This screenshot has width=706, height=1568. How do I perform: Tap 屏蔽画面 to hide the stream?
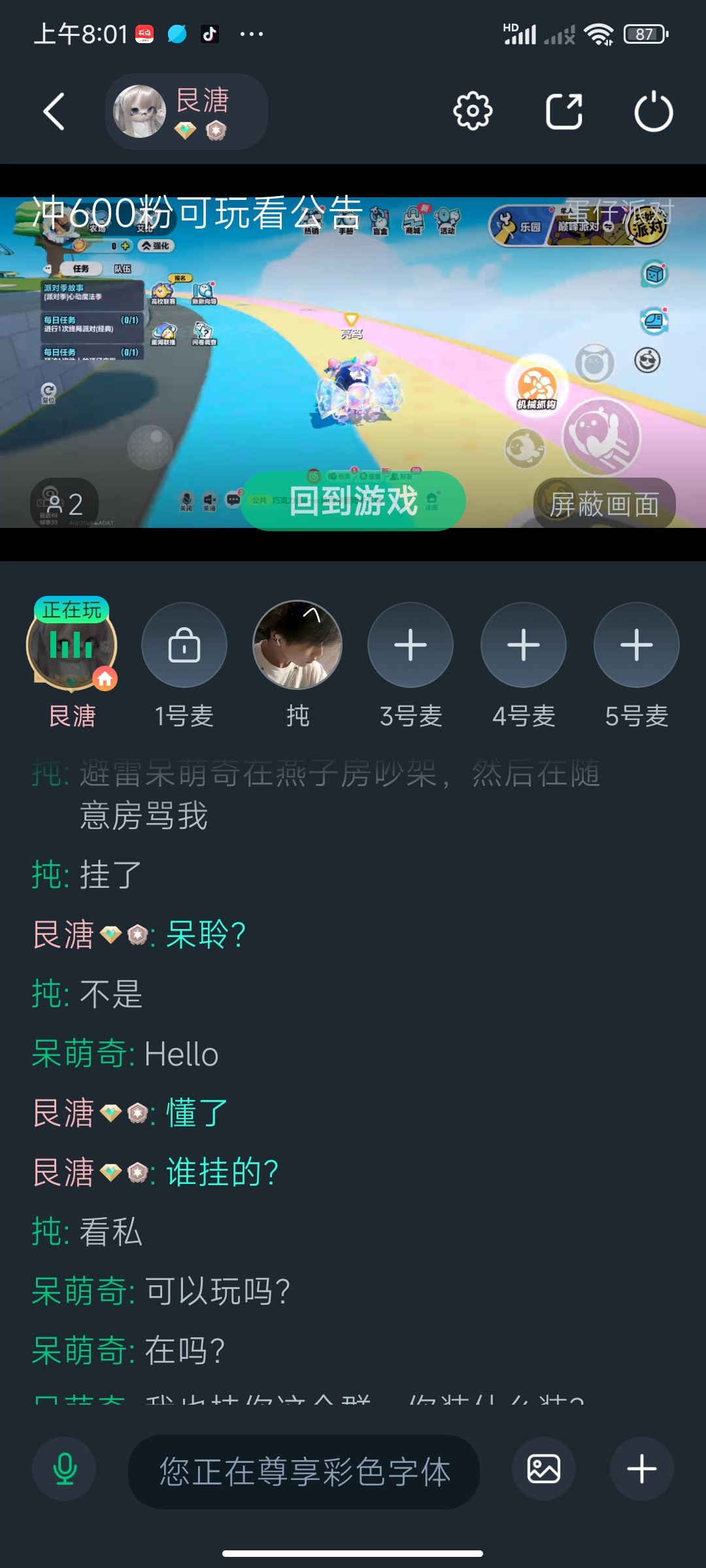click(x=604, y=504)
